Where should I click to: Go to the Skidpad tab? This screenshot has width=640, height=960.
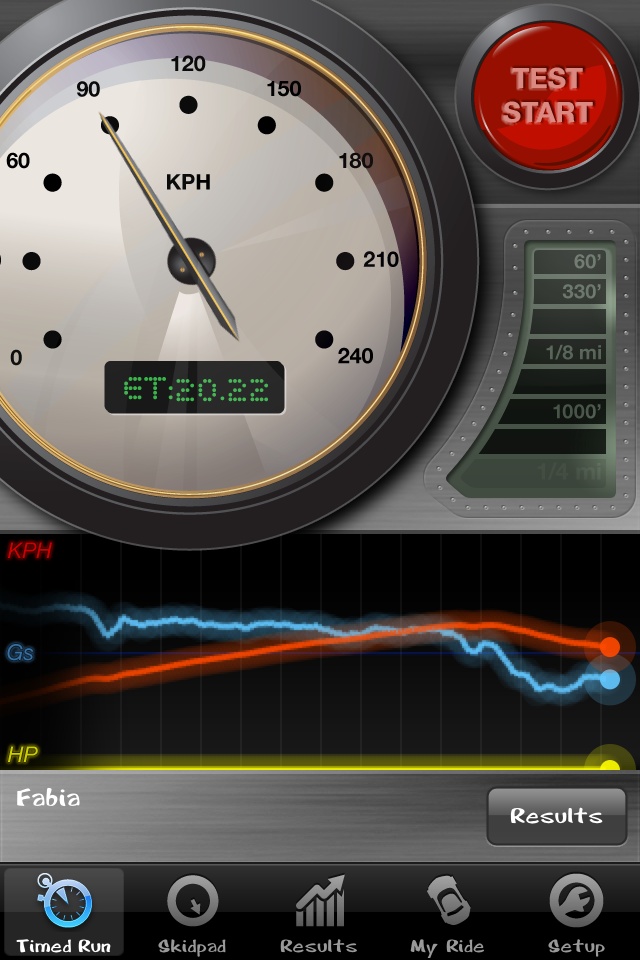coord(192,913)
